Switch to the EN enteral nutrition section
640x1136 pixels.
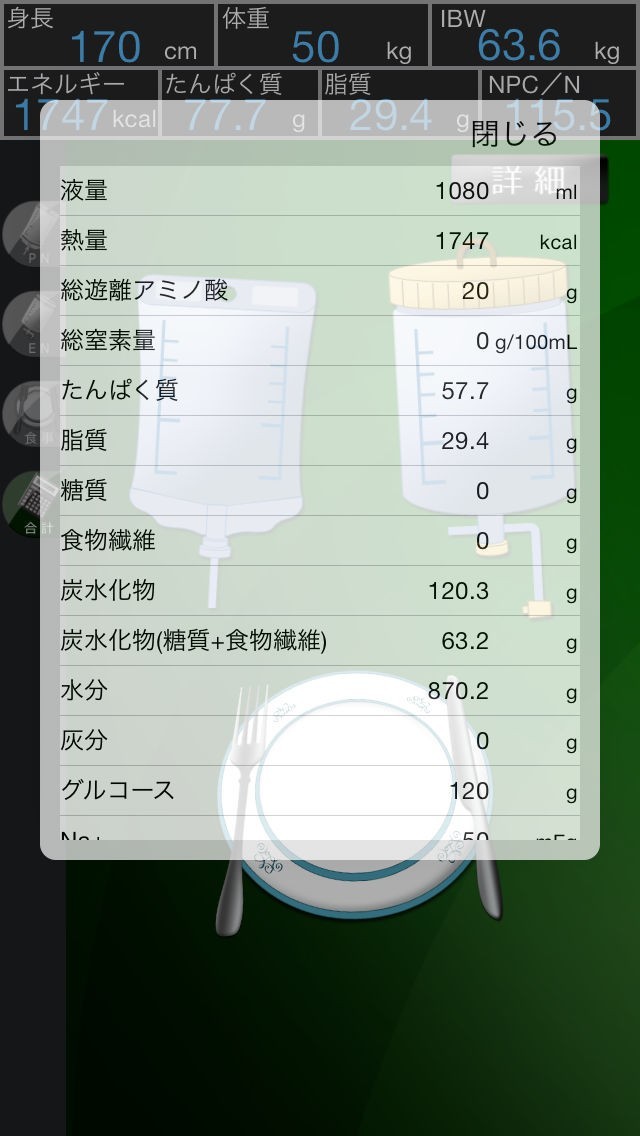(x=34, y=322)
